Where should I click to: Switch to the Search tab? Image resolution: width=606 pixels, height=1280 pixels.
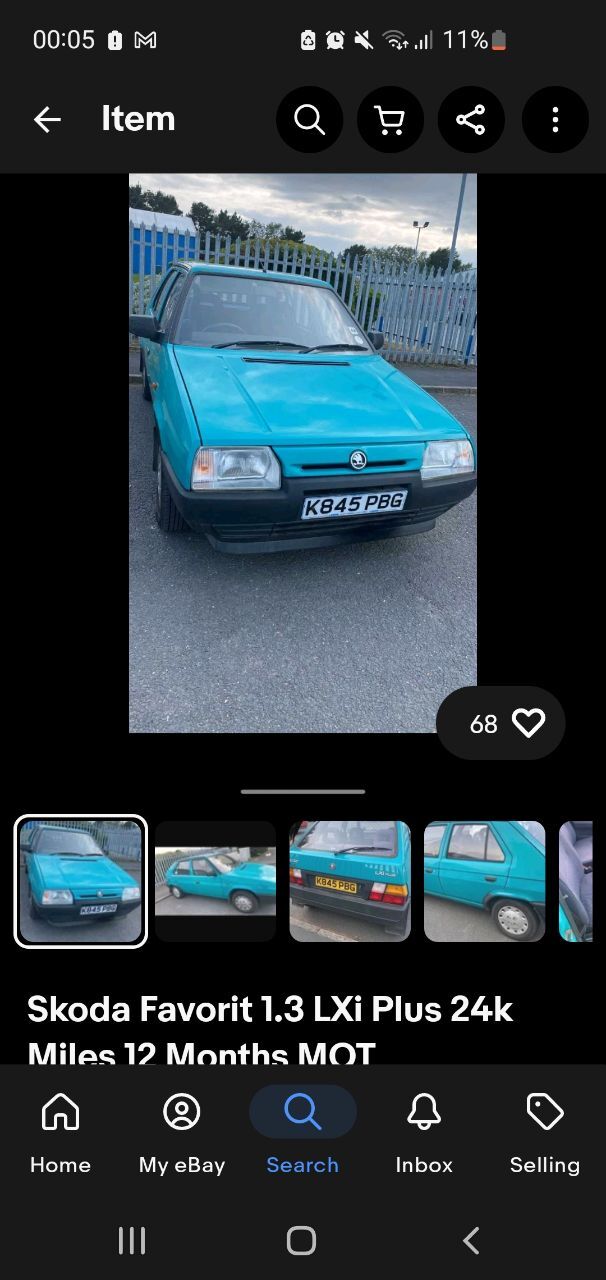(303, 1133)
